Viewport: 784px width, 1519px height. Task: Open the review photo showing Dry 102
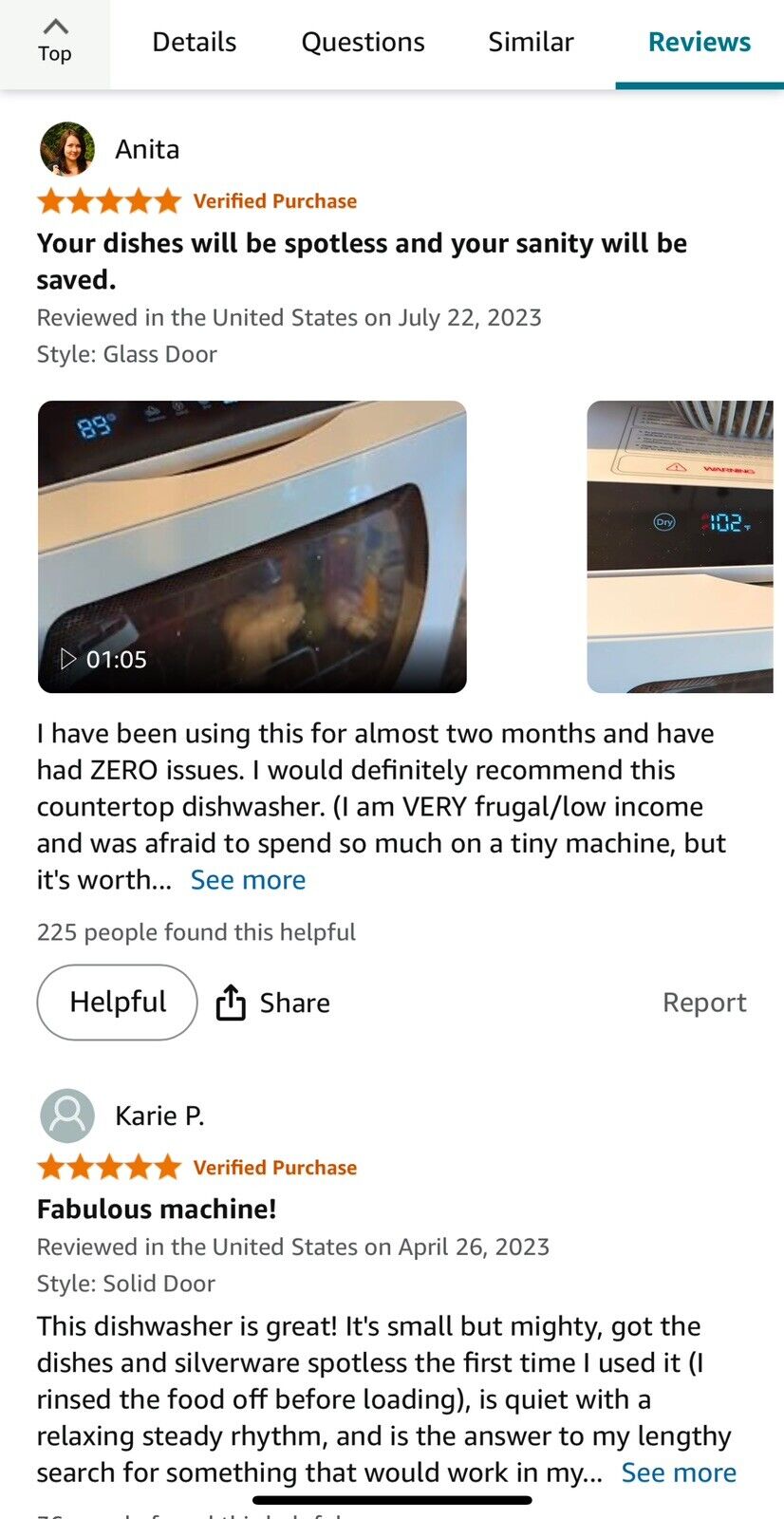pos(680,547)
